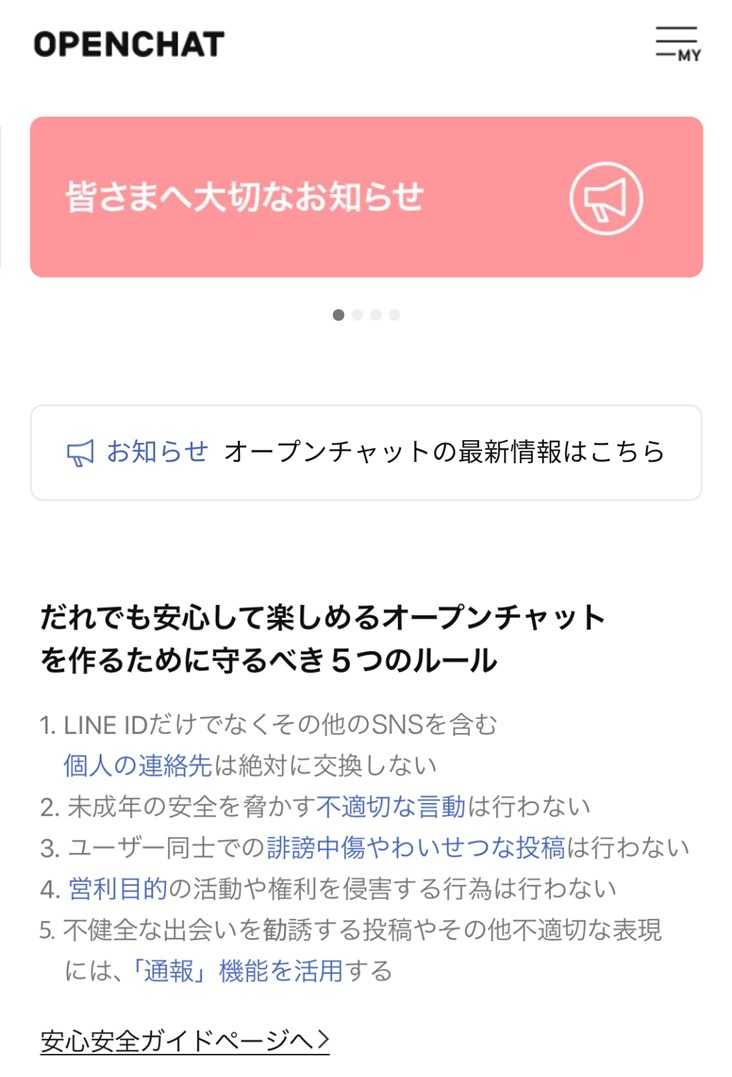This screenshot has height=1077, width=732.
Task: Open the お知らせ latest information row
Action: pyautogui.click(x=366, y=452)
